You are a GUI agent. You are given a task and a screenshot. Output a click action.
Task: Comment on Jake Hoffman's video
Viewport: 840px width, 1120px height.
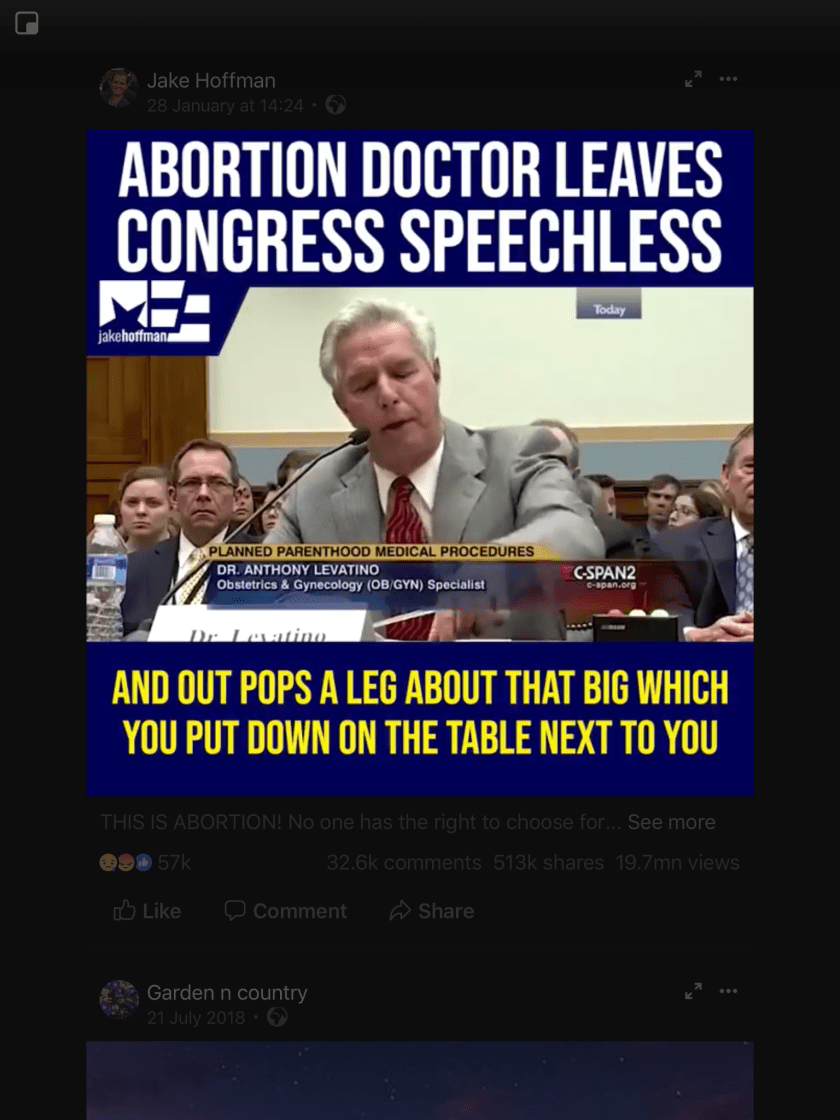[286, 911]
